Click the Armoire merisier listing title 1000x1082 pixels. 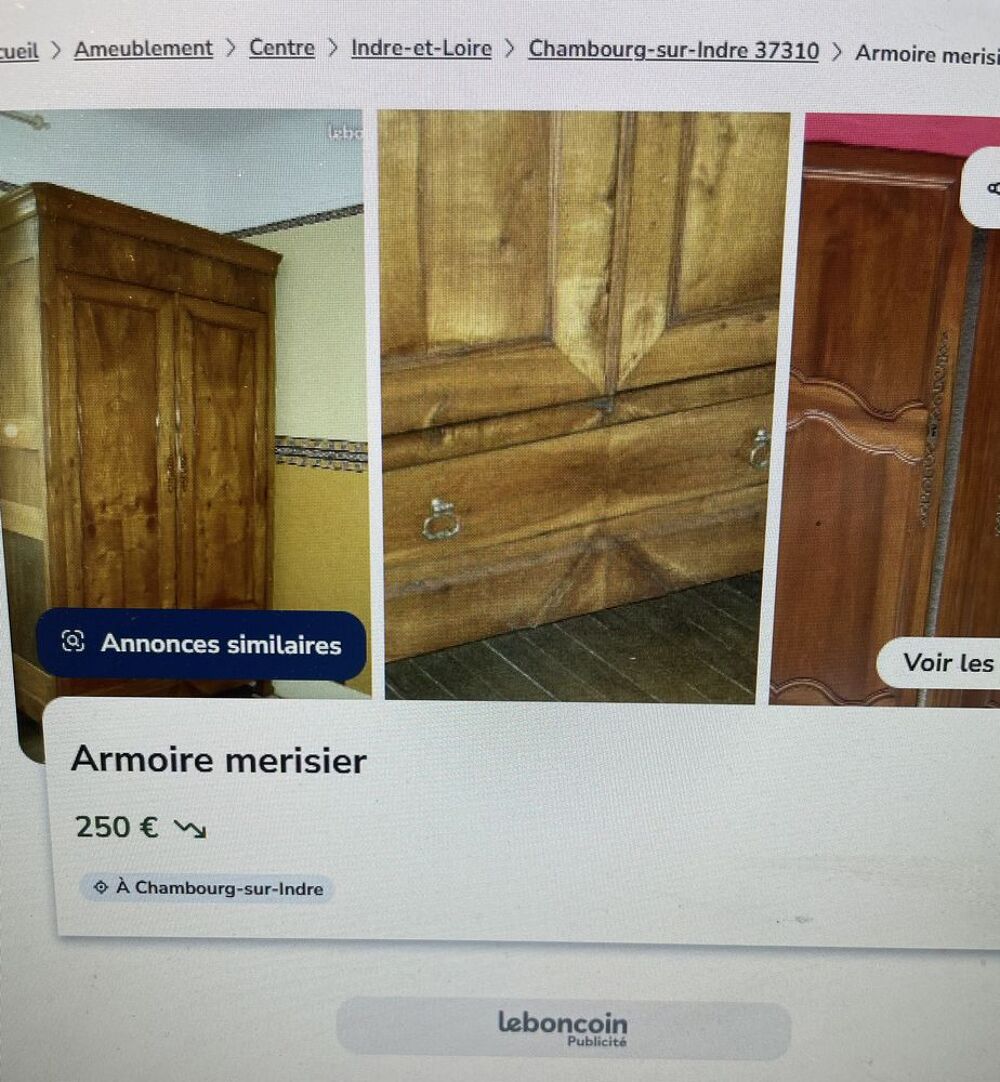pyautogui.click(x=221, y=760)
